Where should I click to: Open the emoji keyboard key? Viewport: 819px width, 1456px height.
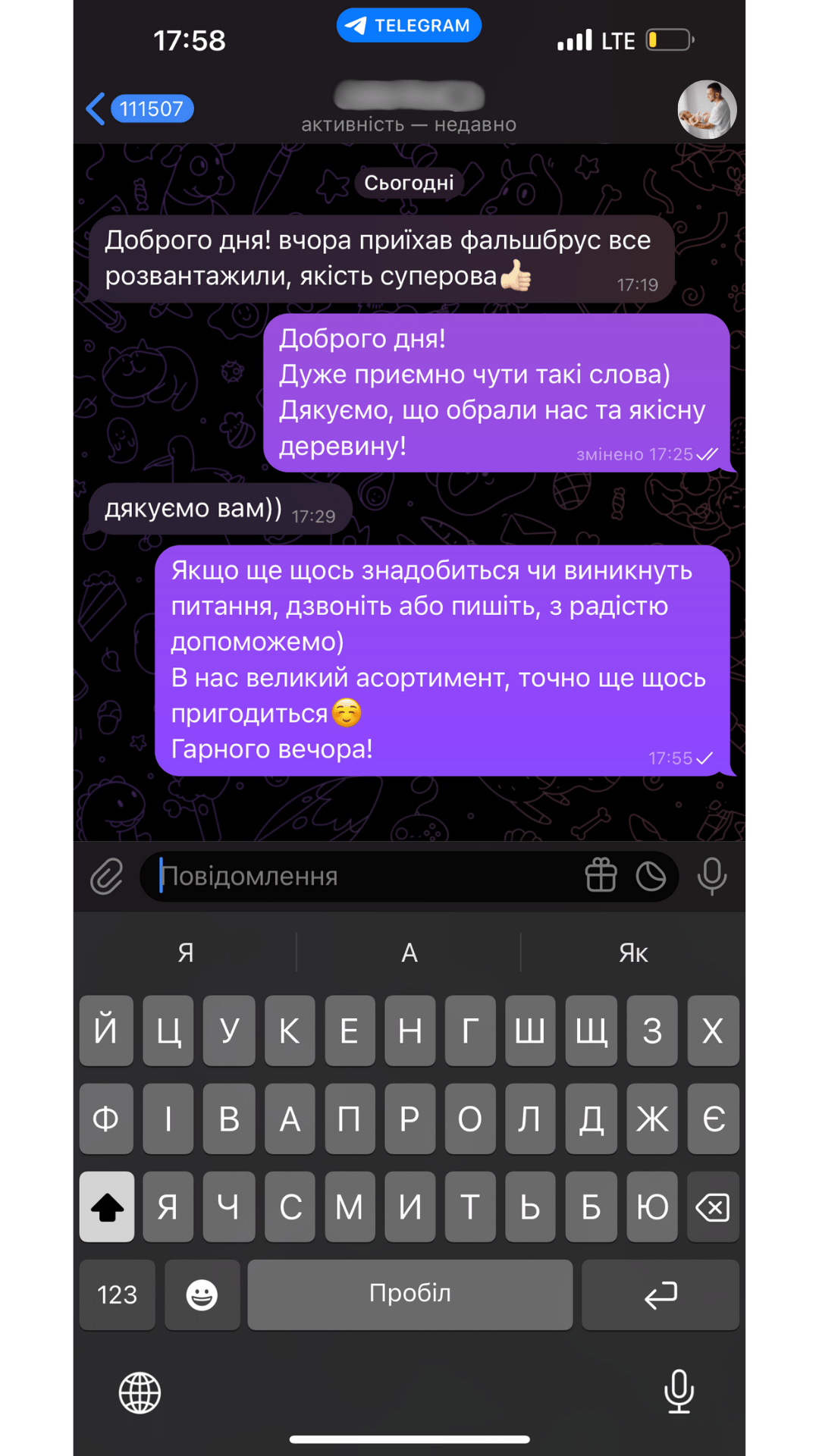click(x=202, y=1294)
